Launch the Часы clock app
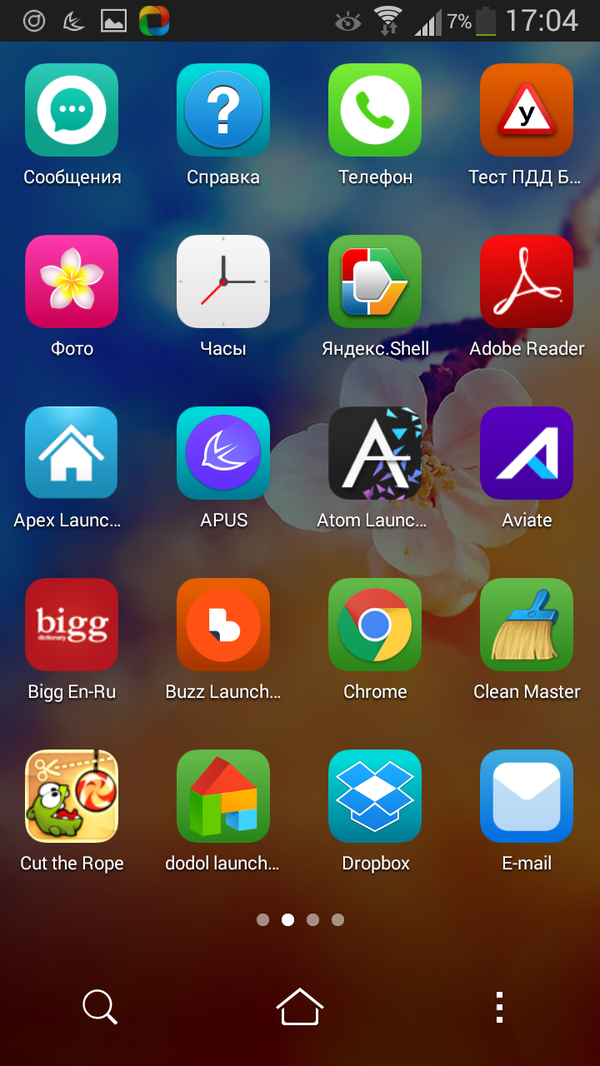Screen dimensions: 600x1066 coord(223,282)
